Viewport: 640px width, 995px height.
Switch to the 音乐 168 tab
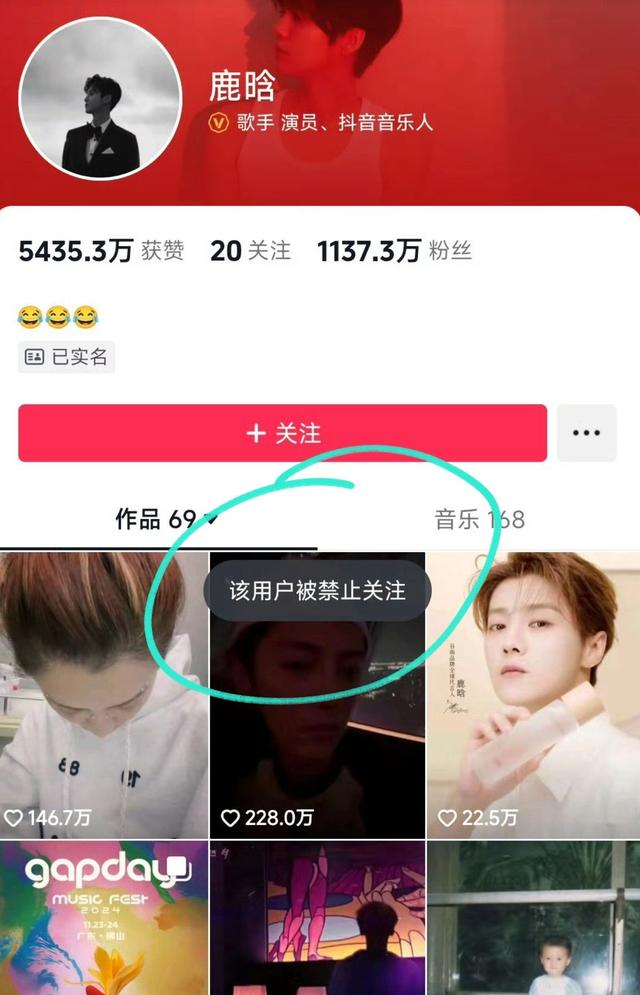pos(479,519)
